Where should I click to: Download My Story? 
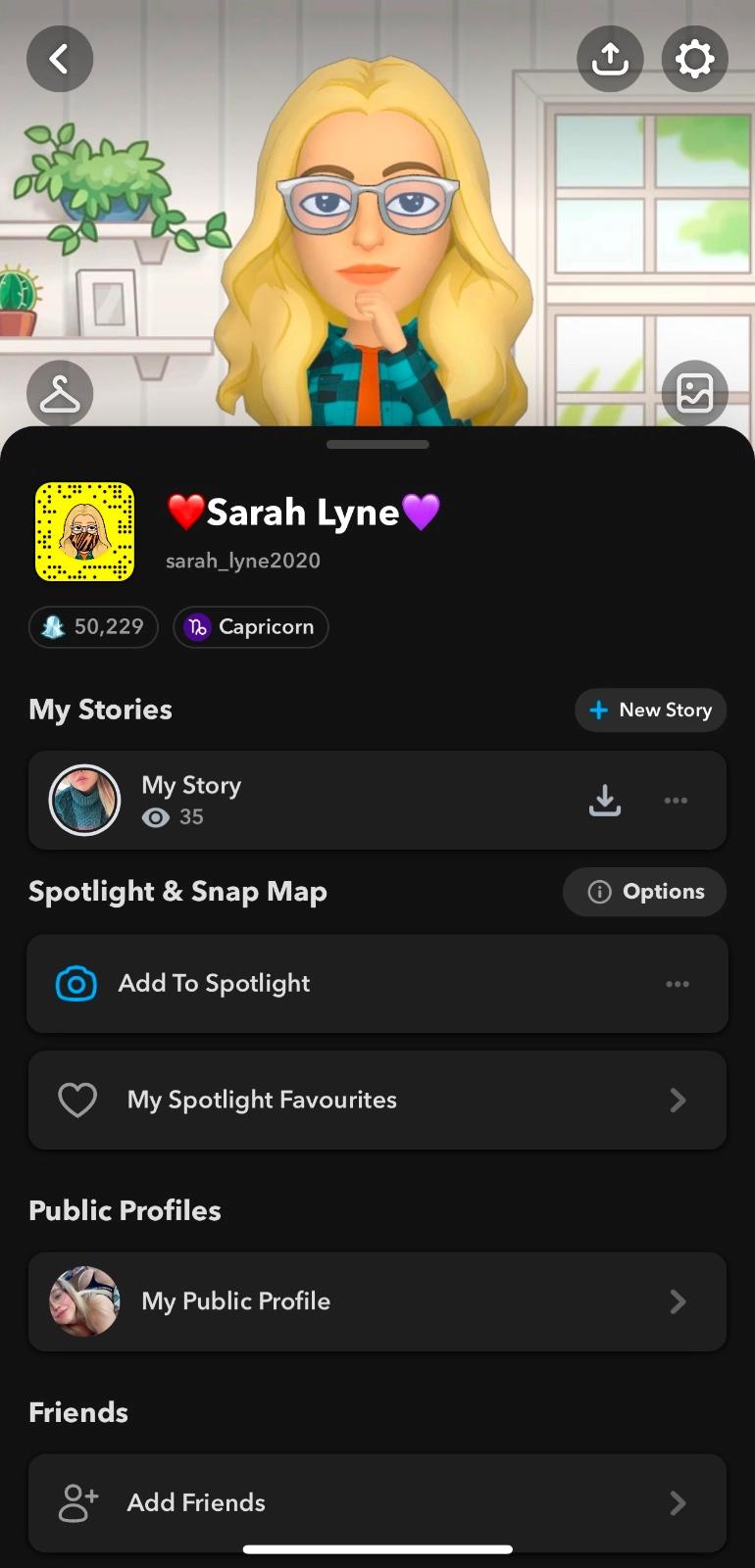(x=605, y=801)
